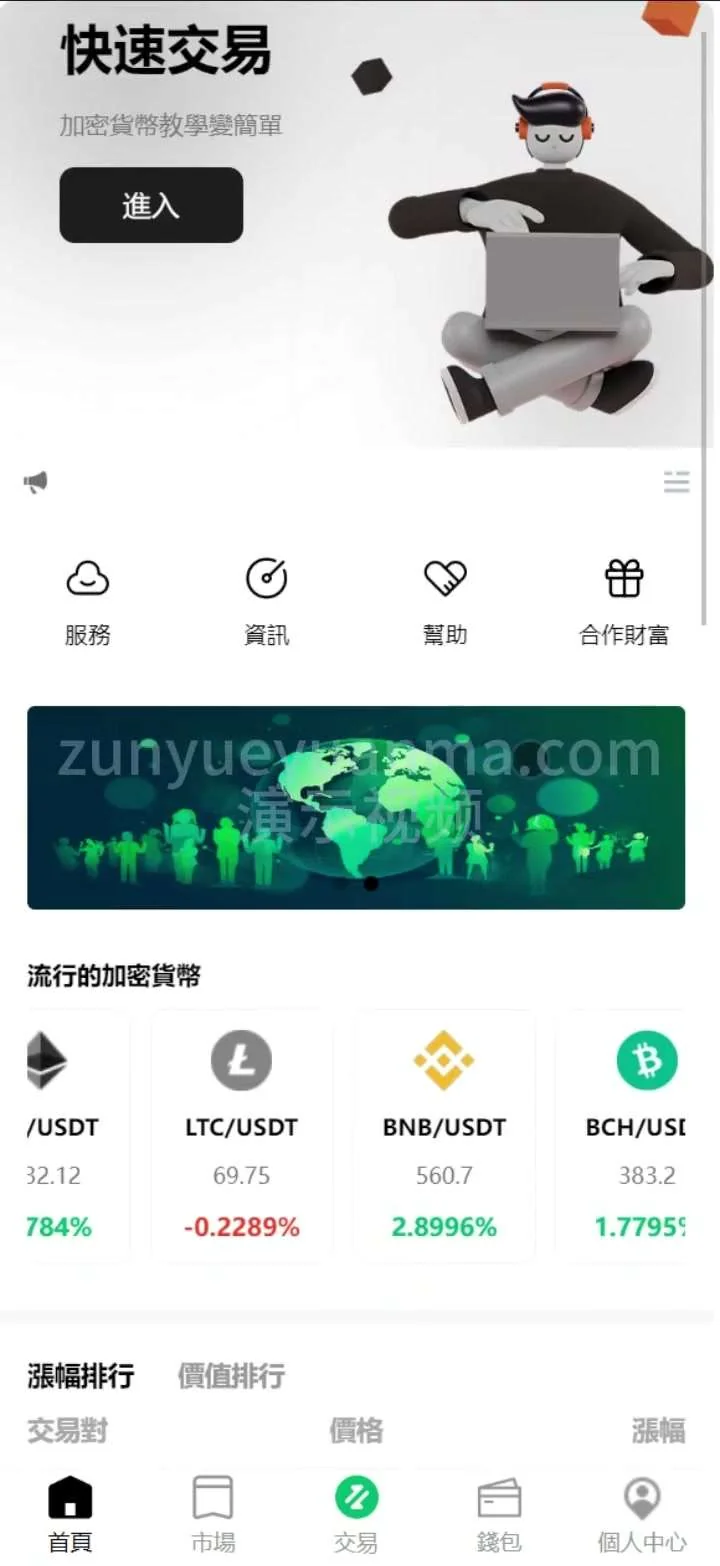This screenshot has height=1566, width=720.
Task: Switch to the 價值排行 tab
Action: click(231, 1376)
